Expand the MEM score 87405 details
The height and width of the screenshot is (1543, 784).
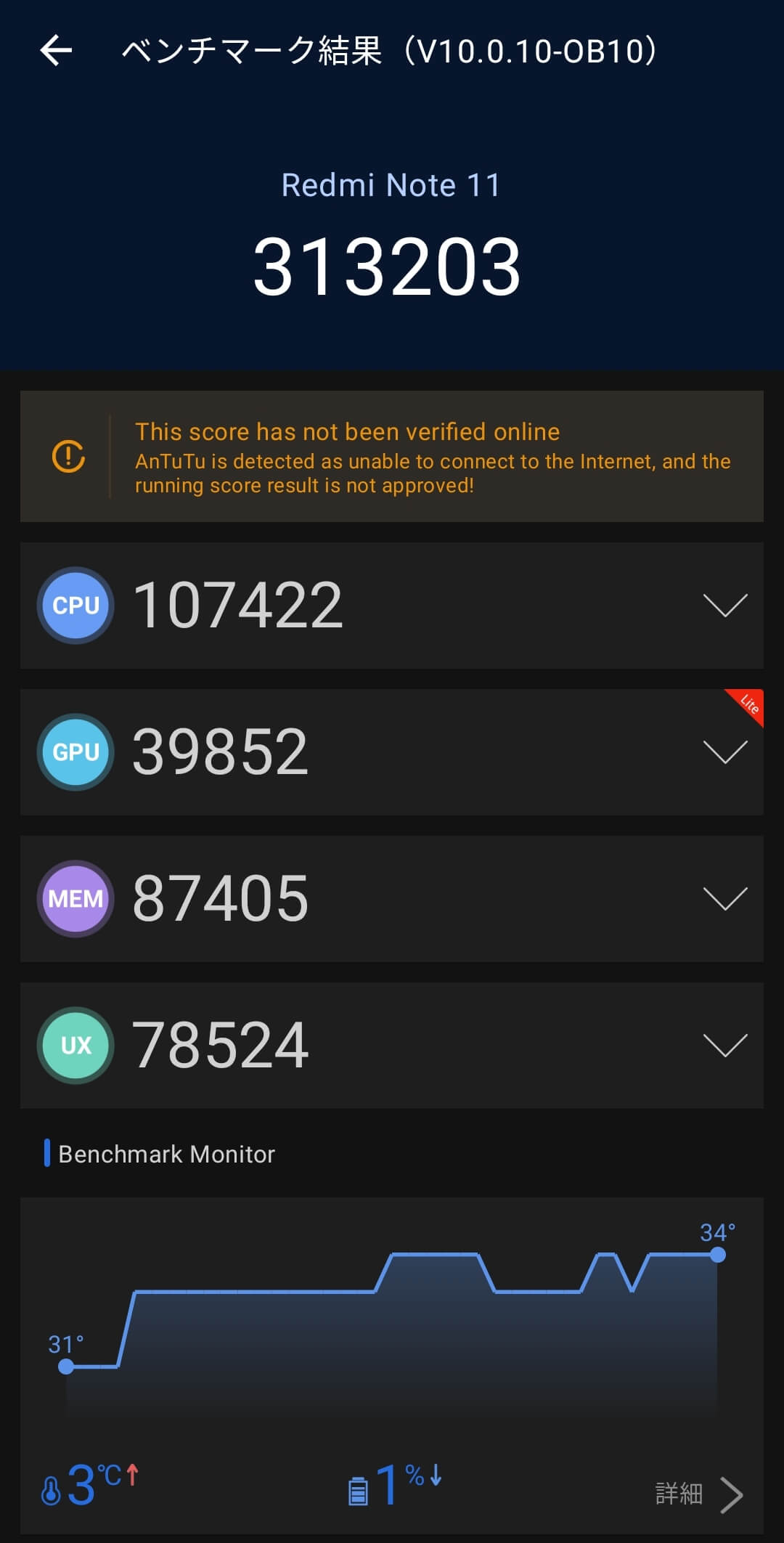392,899
